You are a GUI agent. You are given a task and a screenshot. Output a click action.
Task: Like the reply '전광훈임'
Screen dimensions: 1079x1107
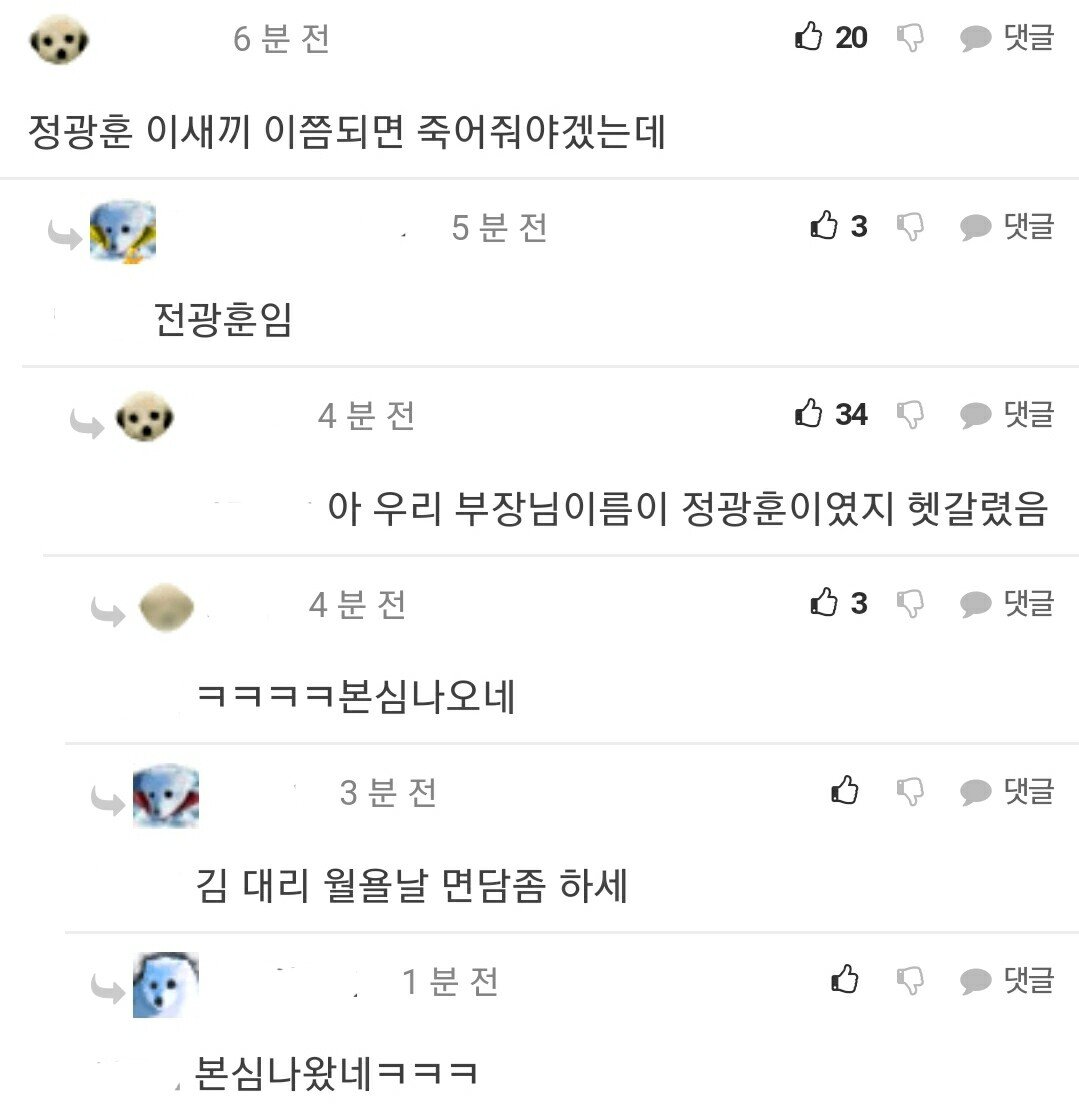click(824, 226)
